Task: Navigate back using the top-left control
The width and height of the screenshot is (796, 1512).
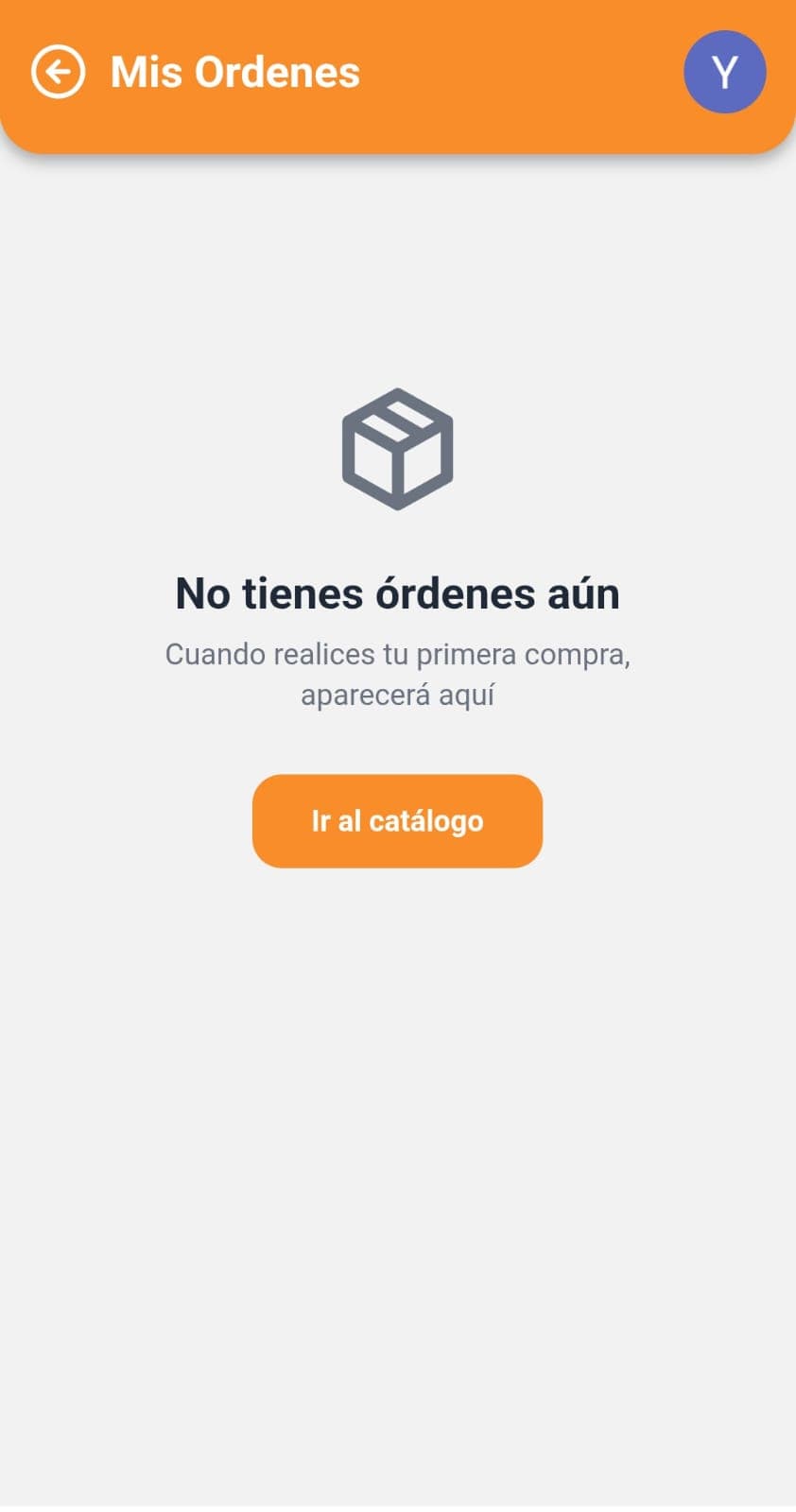Action: coord(59,71)
